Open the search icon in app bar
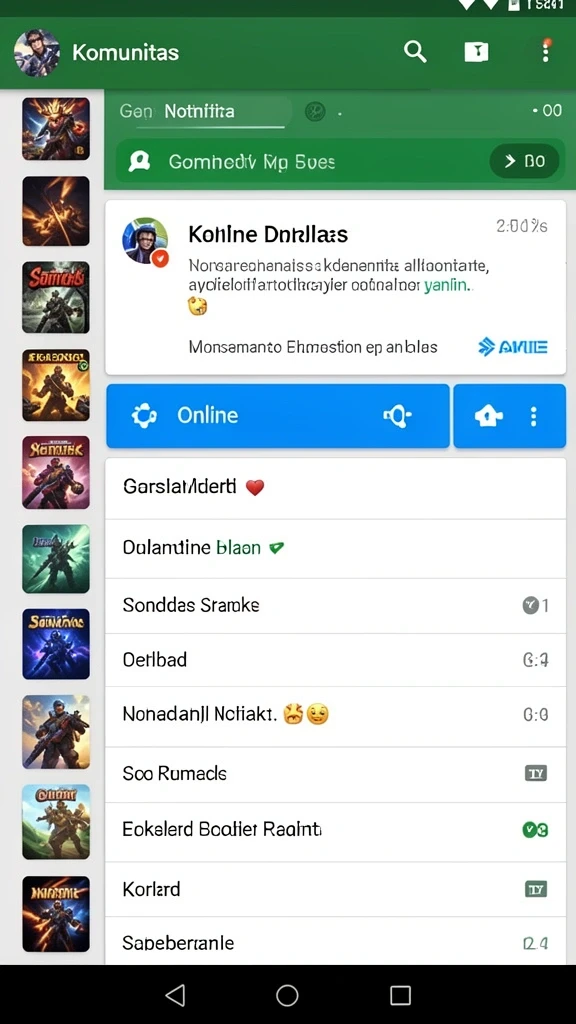This screenshot has width=576, height=1024. click(x=415, y=51)
